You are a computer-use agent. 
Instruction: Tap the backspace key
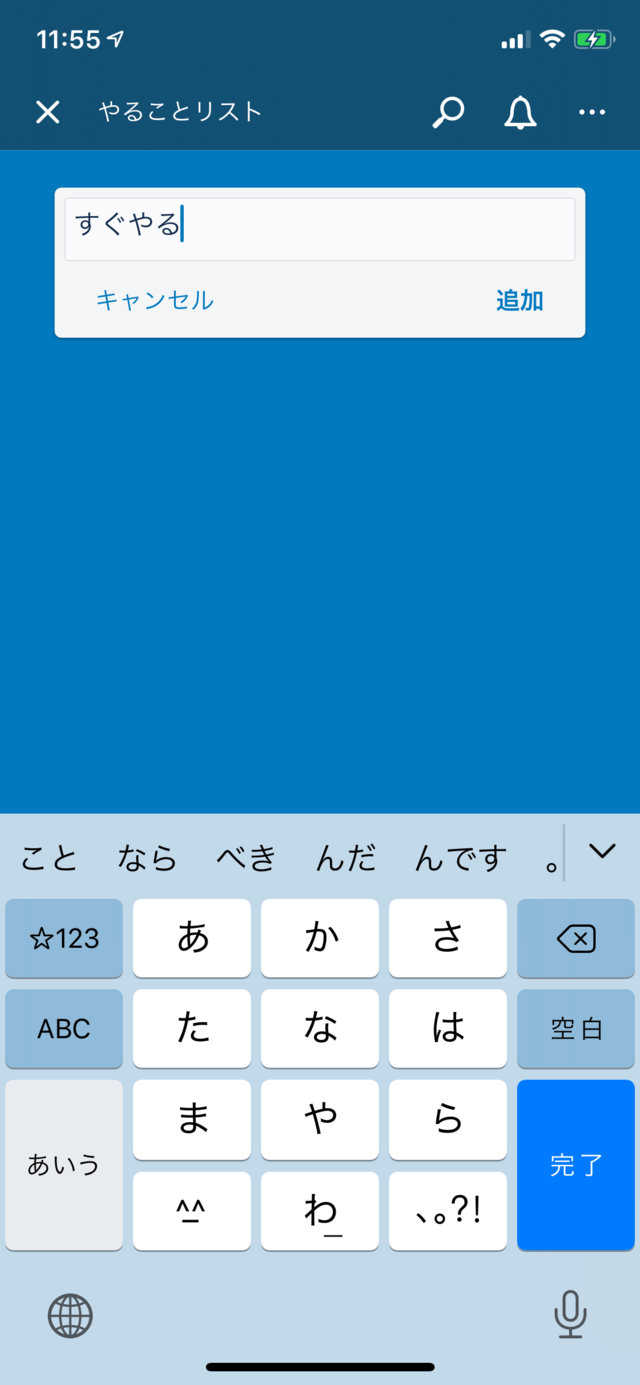pyautogui.click(x=576, y=938)
